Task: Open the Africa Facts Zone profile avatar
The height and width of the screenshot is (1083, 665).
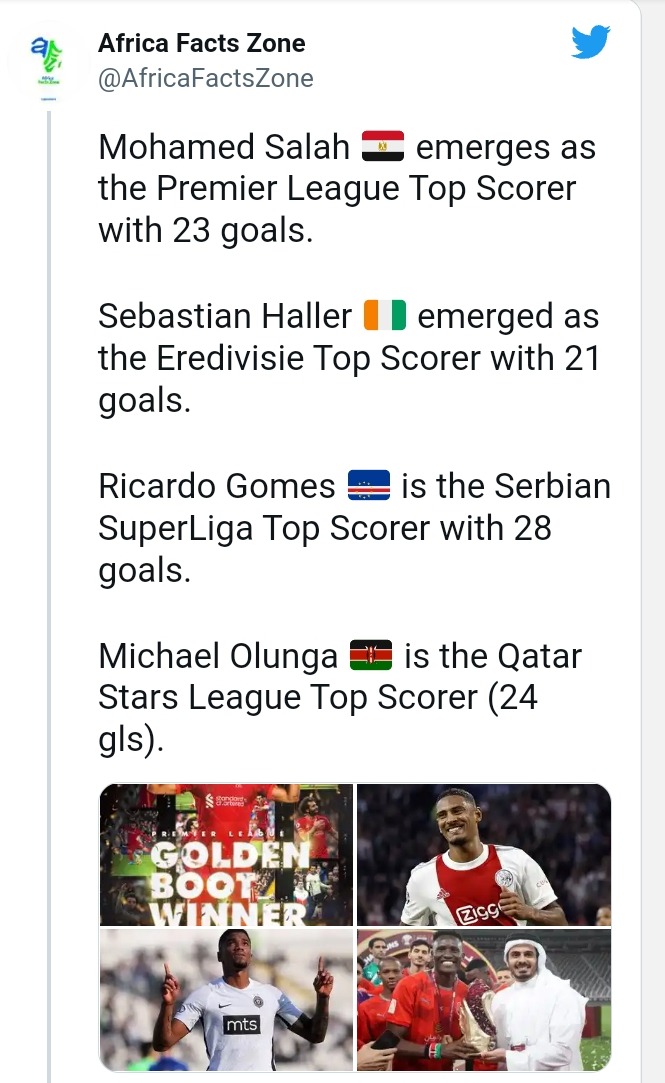Action: point(48,63)
